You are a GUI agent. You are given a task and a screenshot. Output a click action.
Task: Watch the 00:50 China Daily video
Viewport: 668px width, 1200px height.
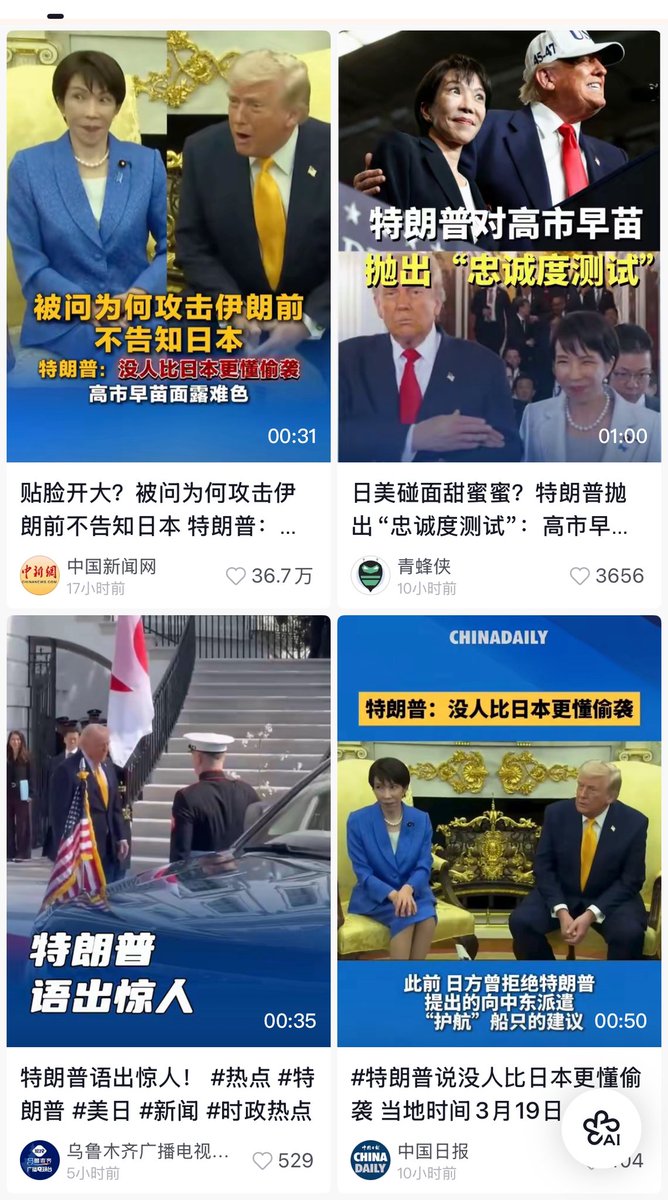pyautogui.click(x=499, y=830)
